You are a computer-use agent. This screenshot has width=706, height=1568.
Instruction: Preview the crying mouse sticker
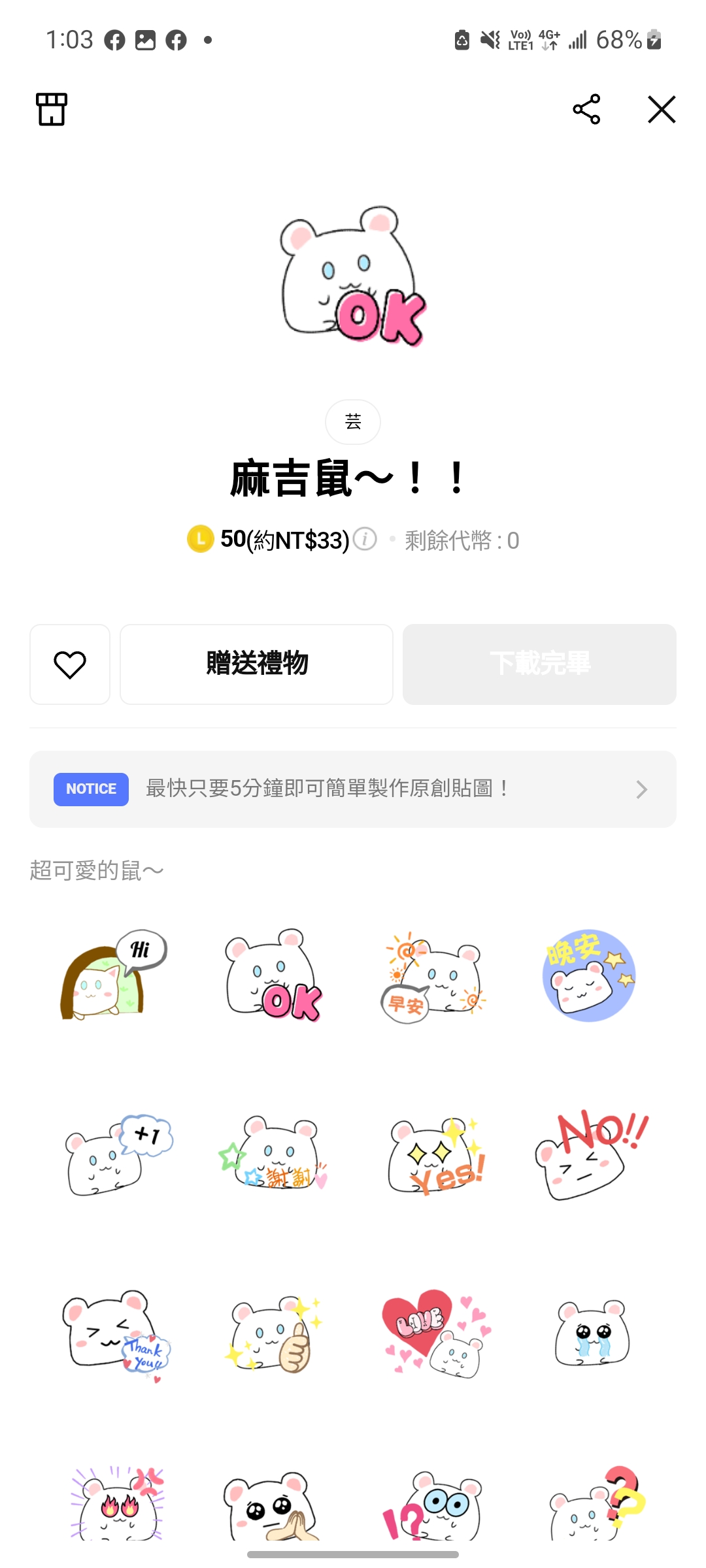tap(592, 1334)
